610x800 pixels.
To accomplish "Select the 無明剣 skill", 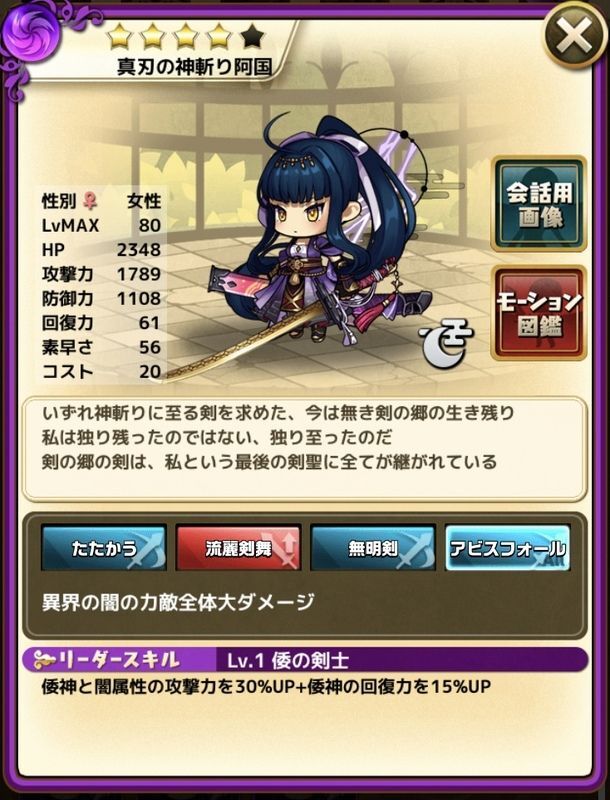I will click(x=372, y=548).
